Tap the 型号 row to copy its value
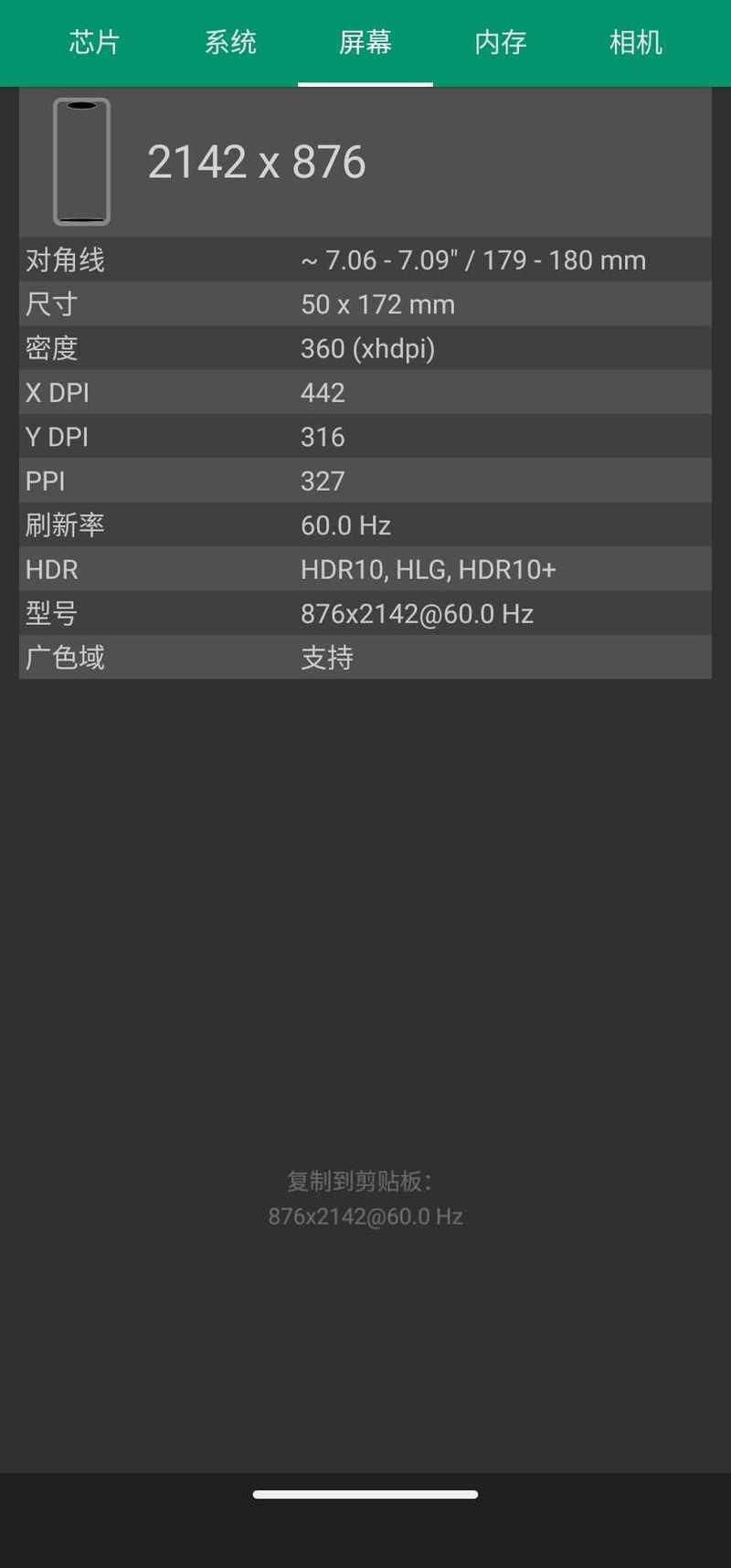The image size is (731, 1568). coord(365,613)
